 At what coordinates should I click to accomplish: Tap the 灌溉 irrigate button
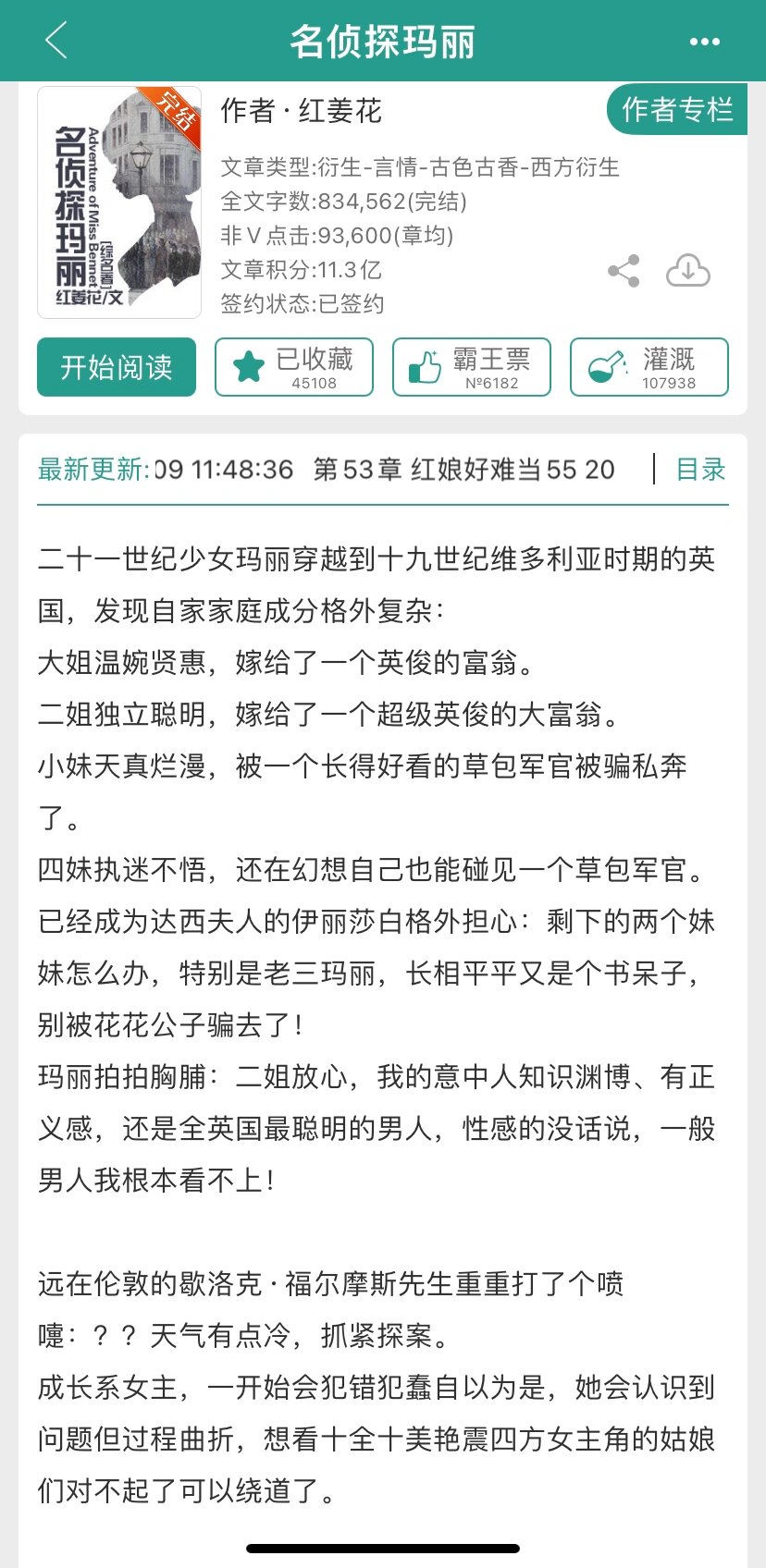[x=649, y=367]
